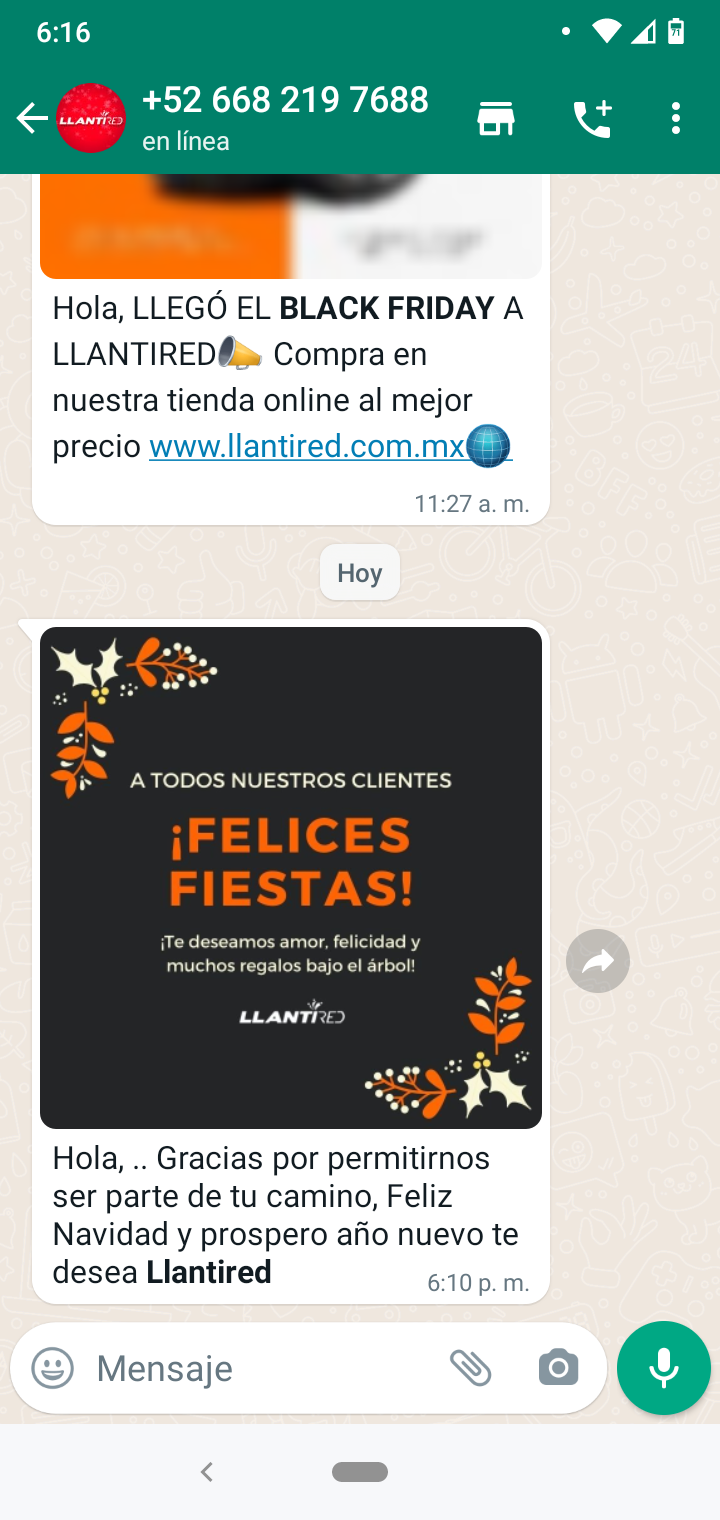Open the www.llantired.com.mx link

pyautogui.click(x=308, y=446)
